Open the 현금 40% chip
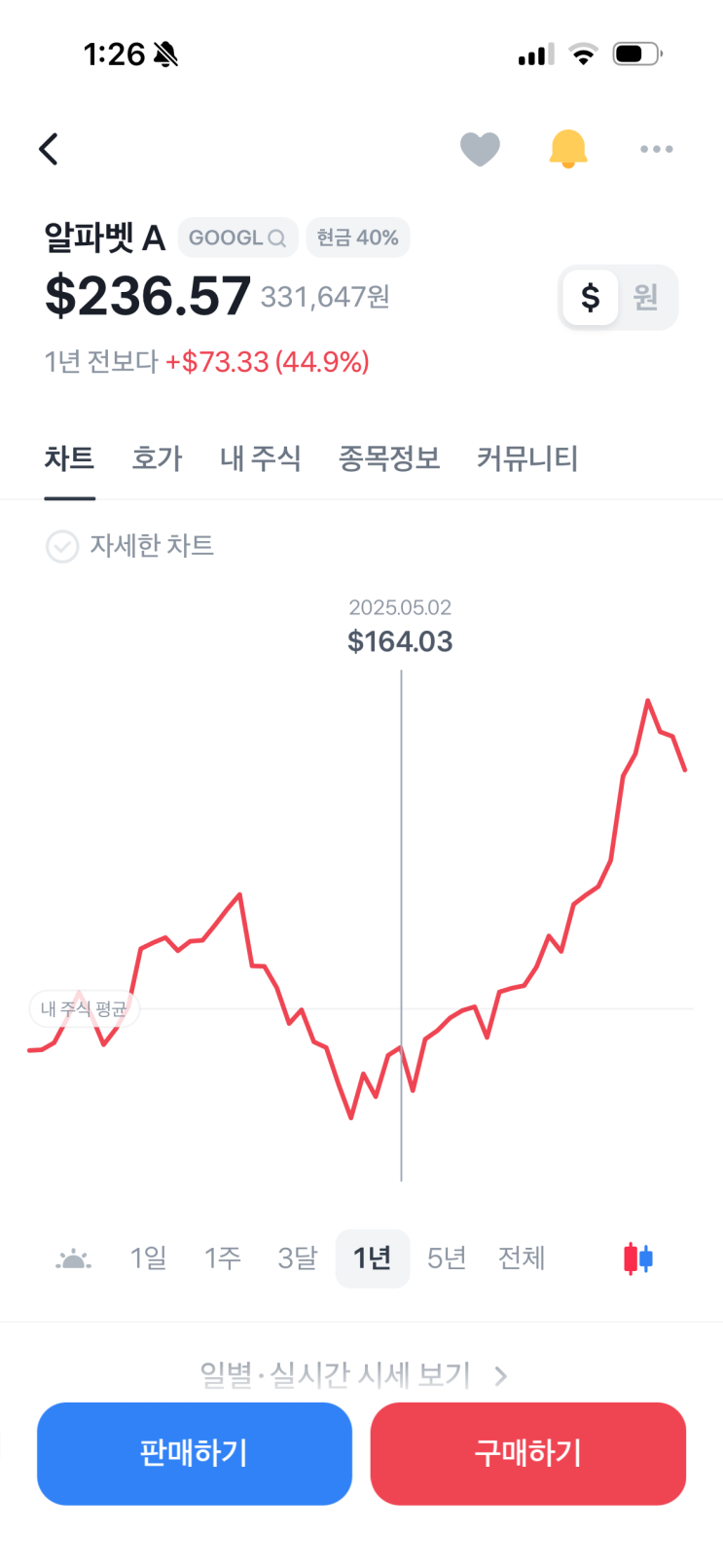 (358, 237)
